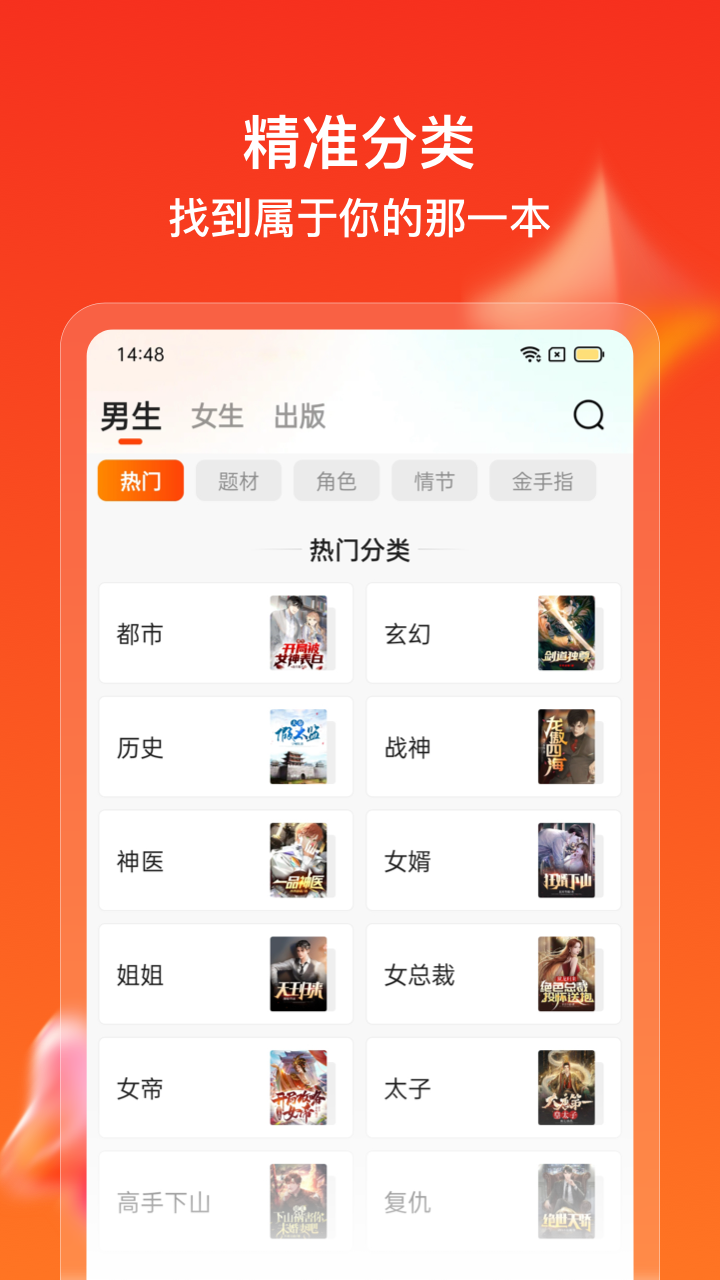Open the 角色 filter option
Screen dimensions: 720x1280
[336, 480]
